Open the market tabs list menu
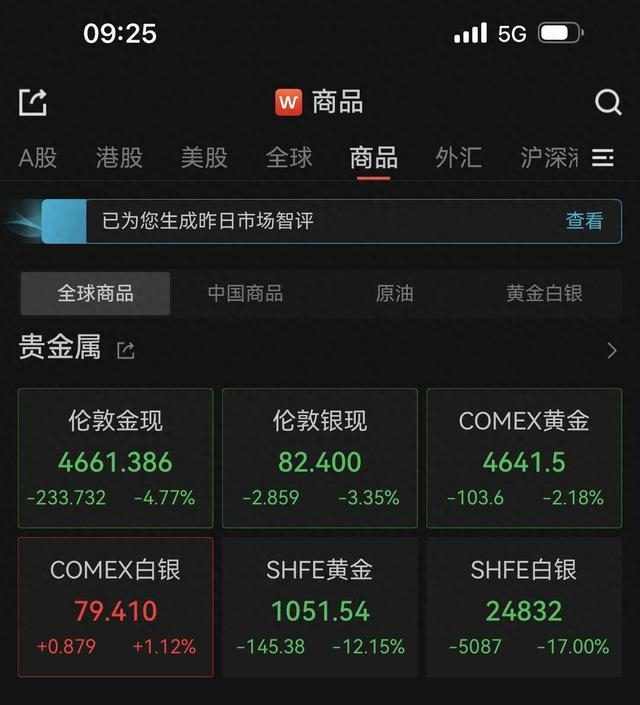The height and width of the screenshot is (705, 640). [x=602, y=158]
